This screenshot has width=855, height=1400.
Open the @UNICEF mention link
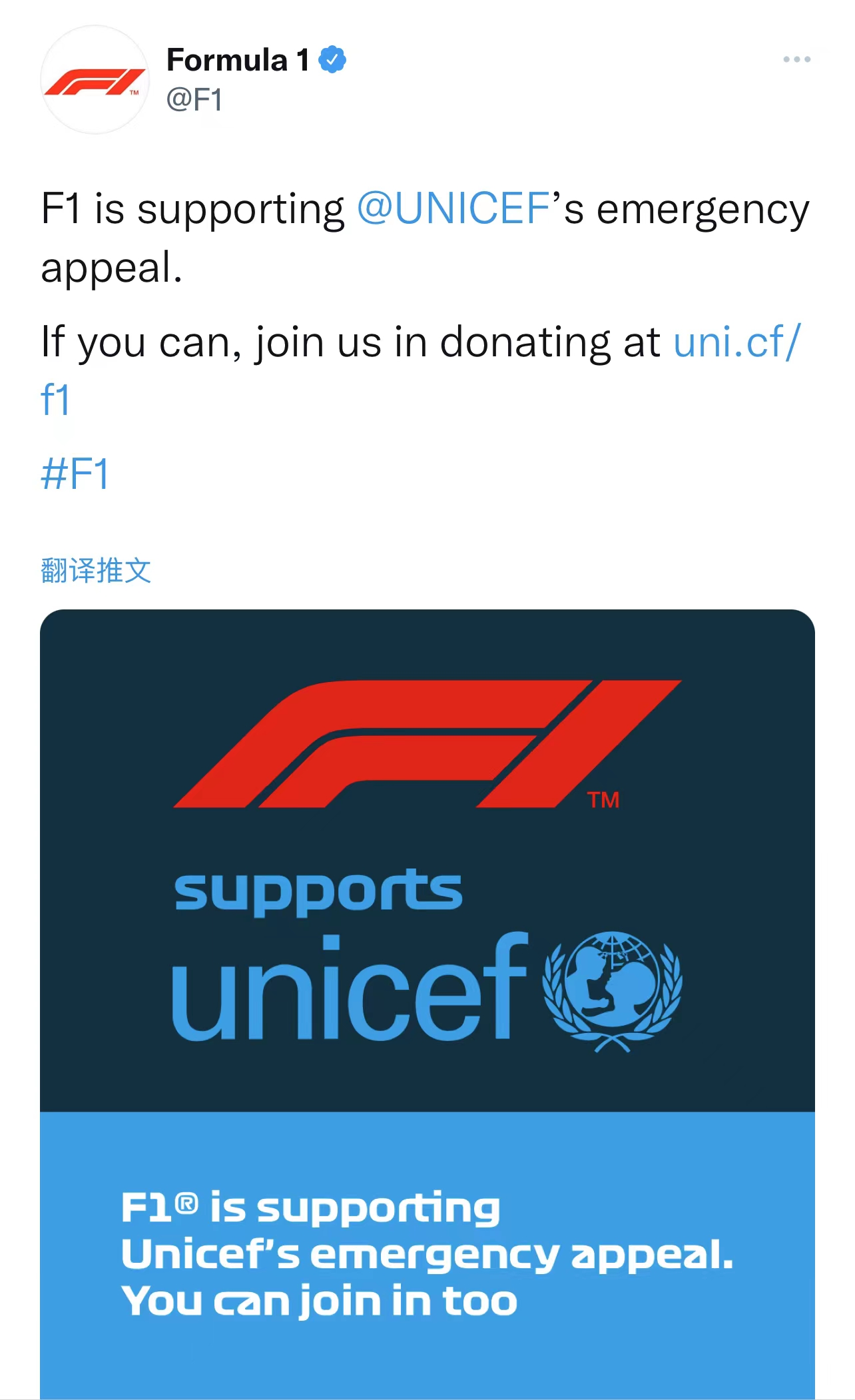point(453,208)
